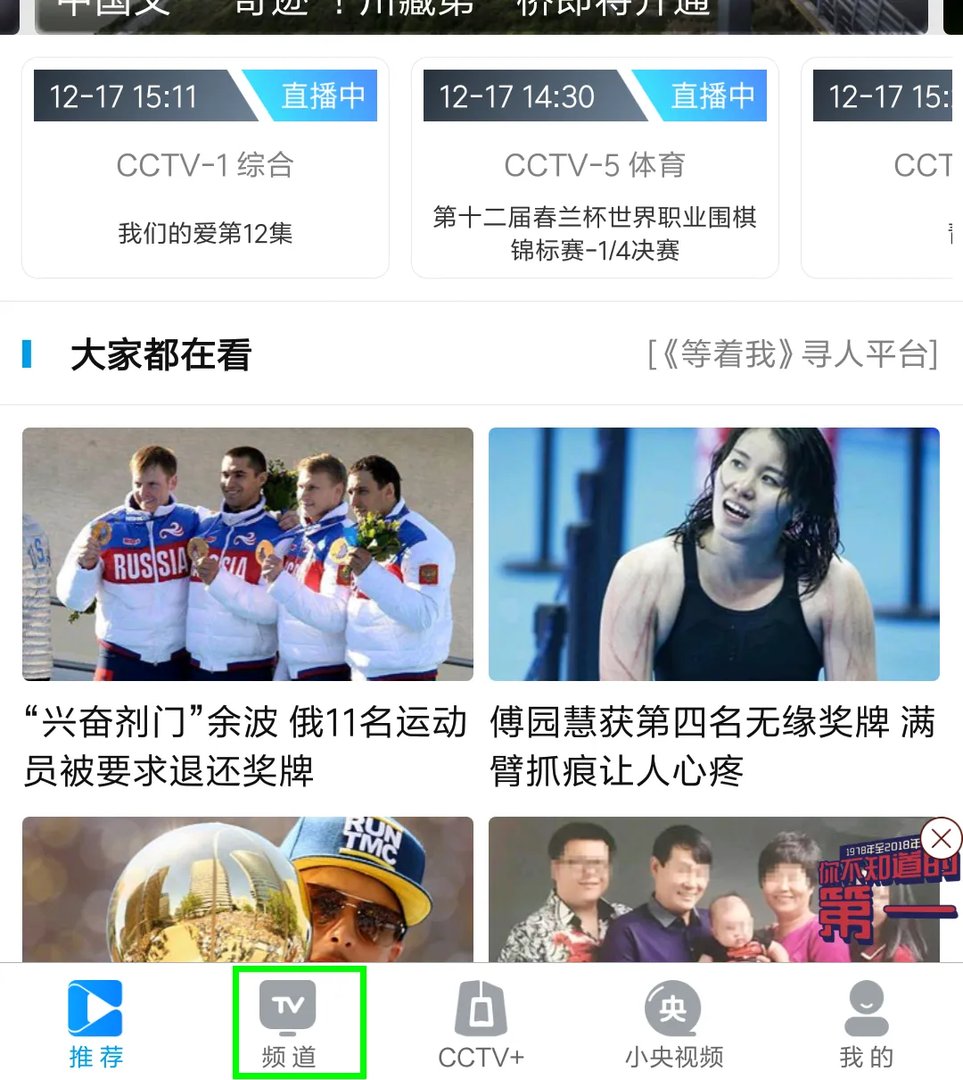Open CCTV-1 综合 live program card
963x1080 pixels.
[x=205, y=170]
